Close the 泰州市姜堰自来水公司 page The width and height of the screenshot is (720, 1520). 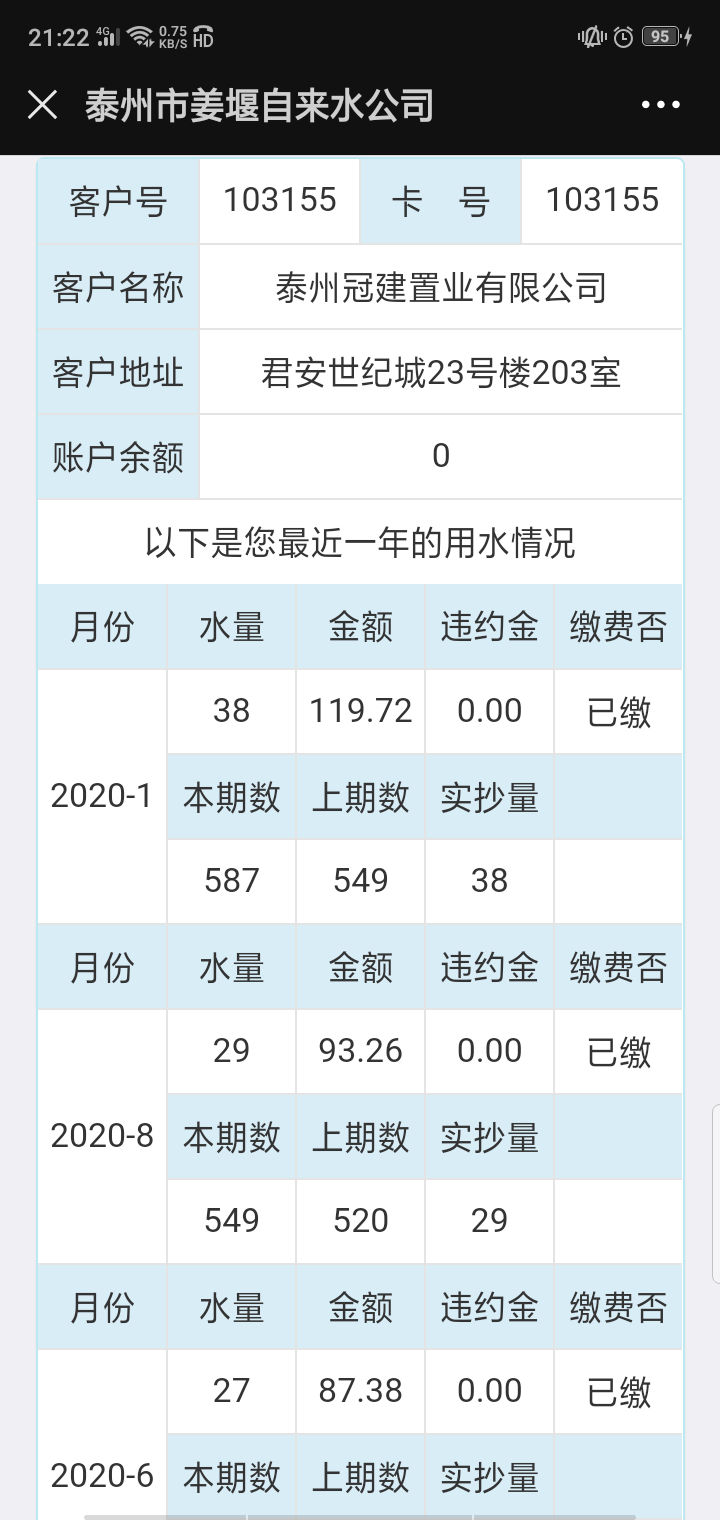click(x=42, y=104)
